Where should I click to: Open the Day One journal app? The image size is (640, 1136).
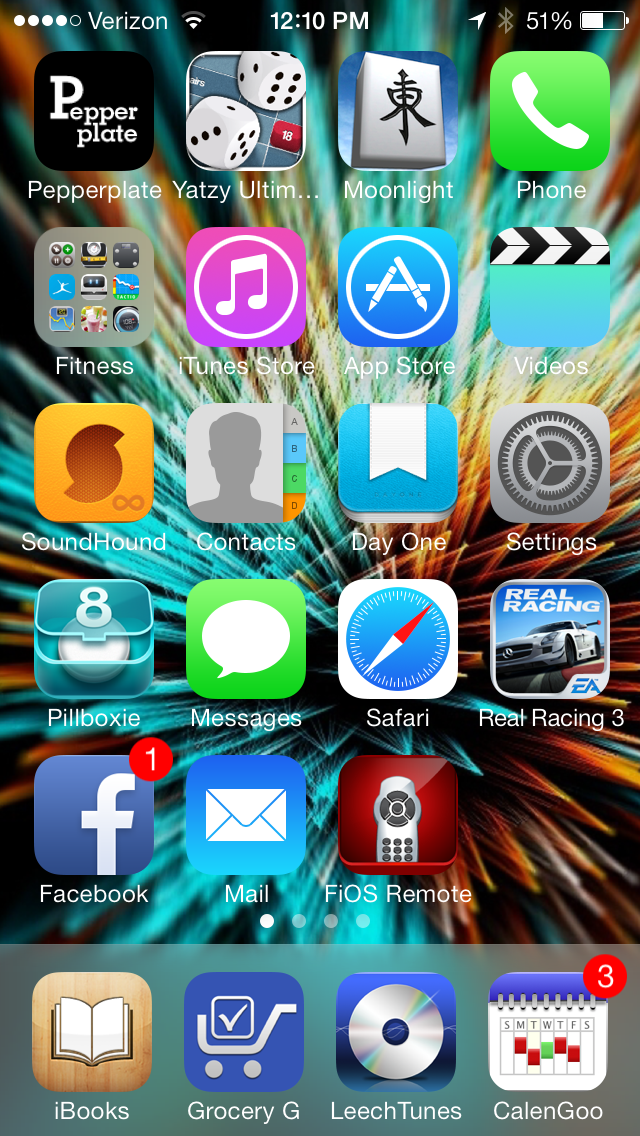point(398,463)
